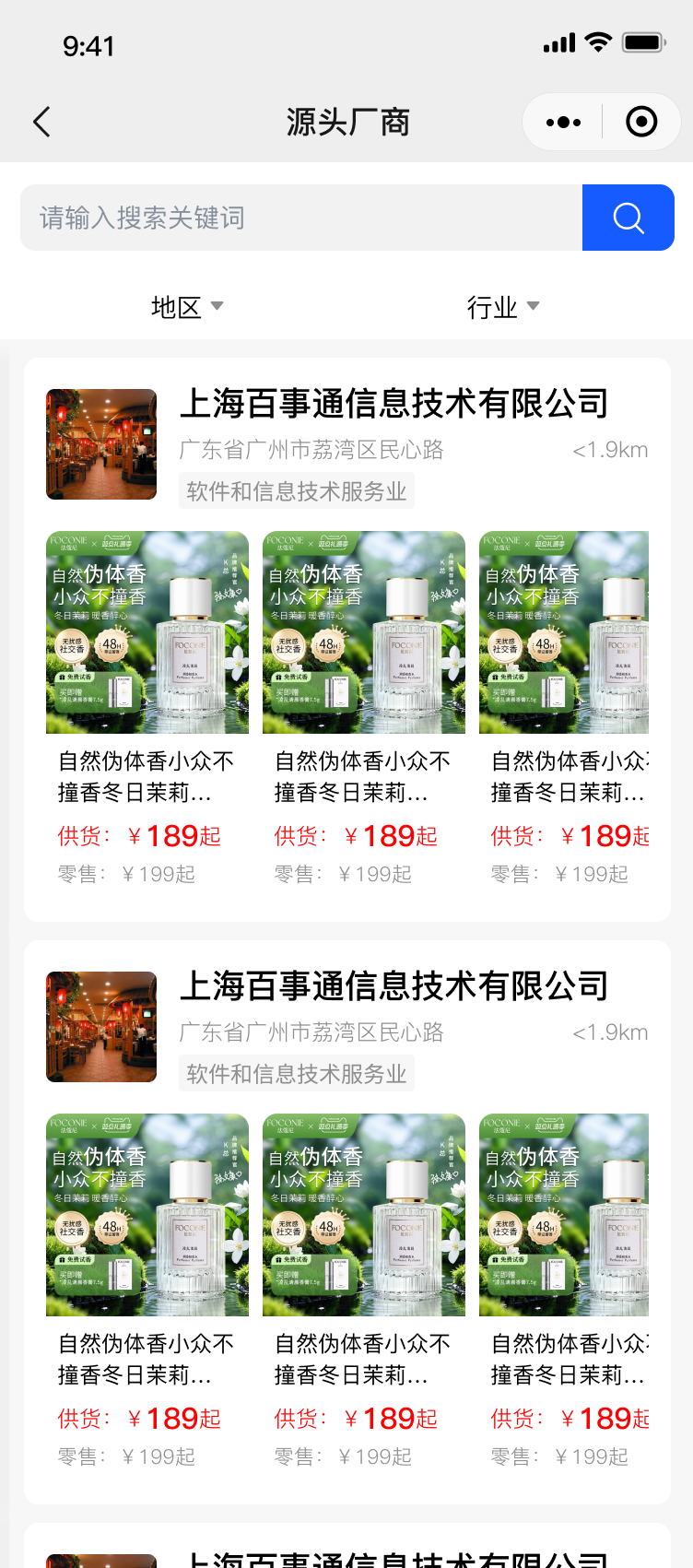693x1568 pixels.
Task: Open first perfume product in first supplier card
Action: coord(147,633)
